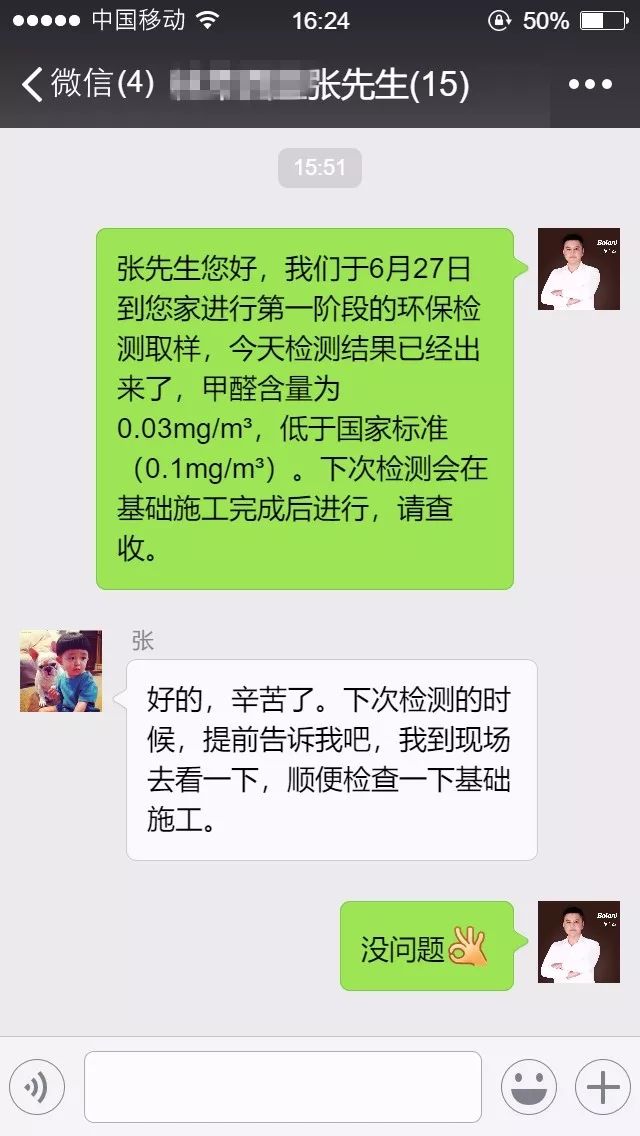
Task: Open the plus attachments menu
Action: [x=603, y=1087]
